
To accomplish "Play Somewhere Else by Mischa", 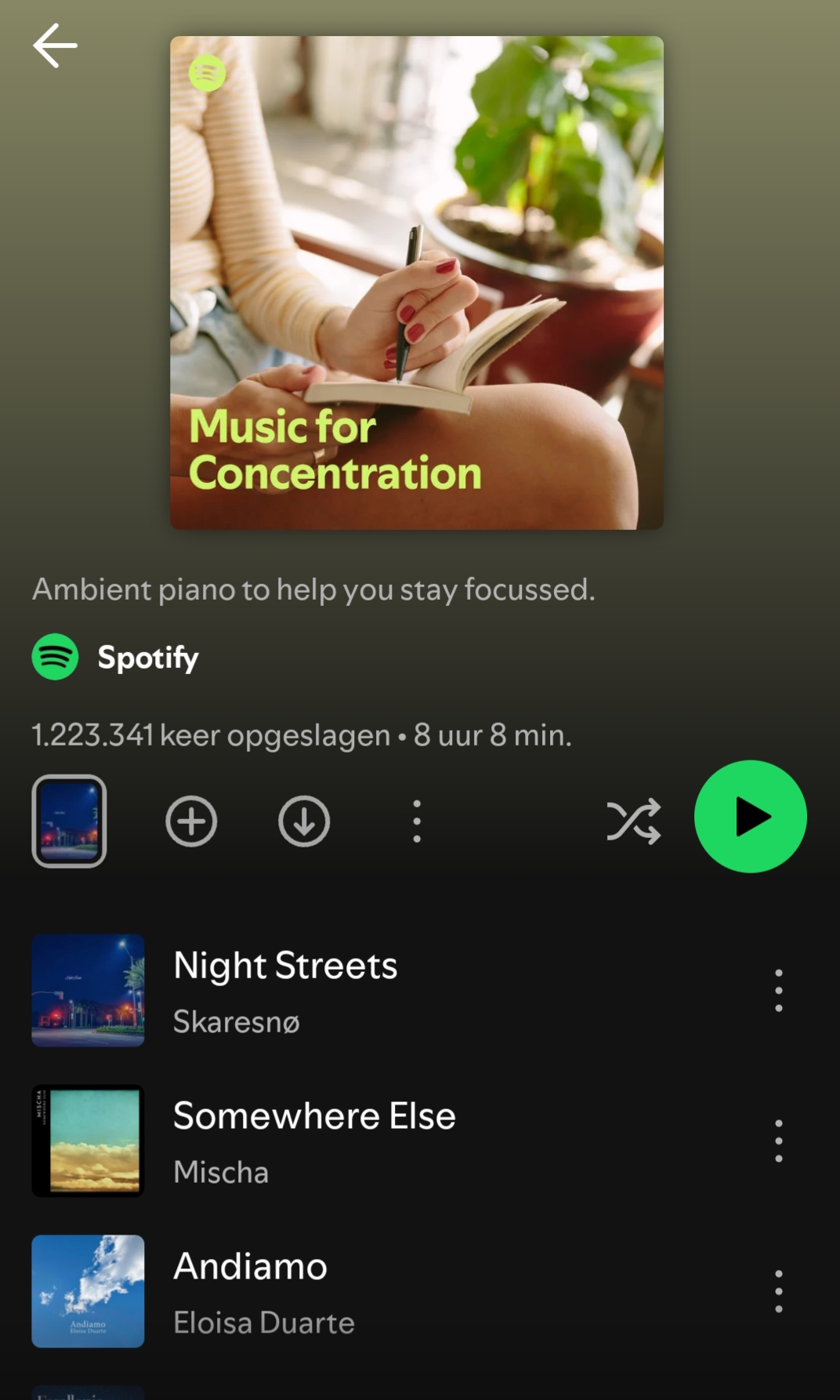I will click(x=313, y=1141).
